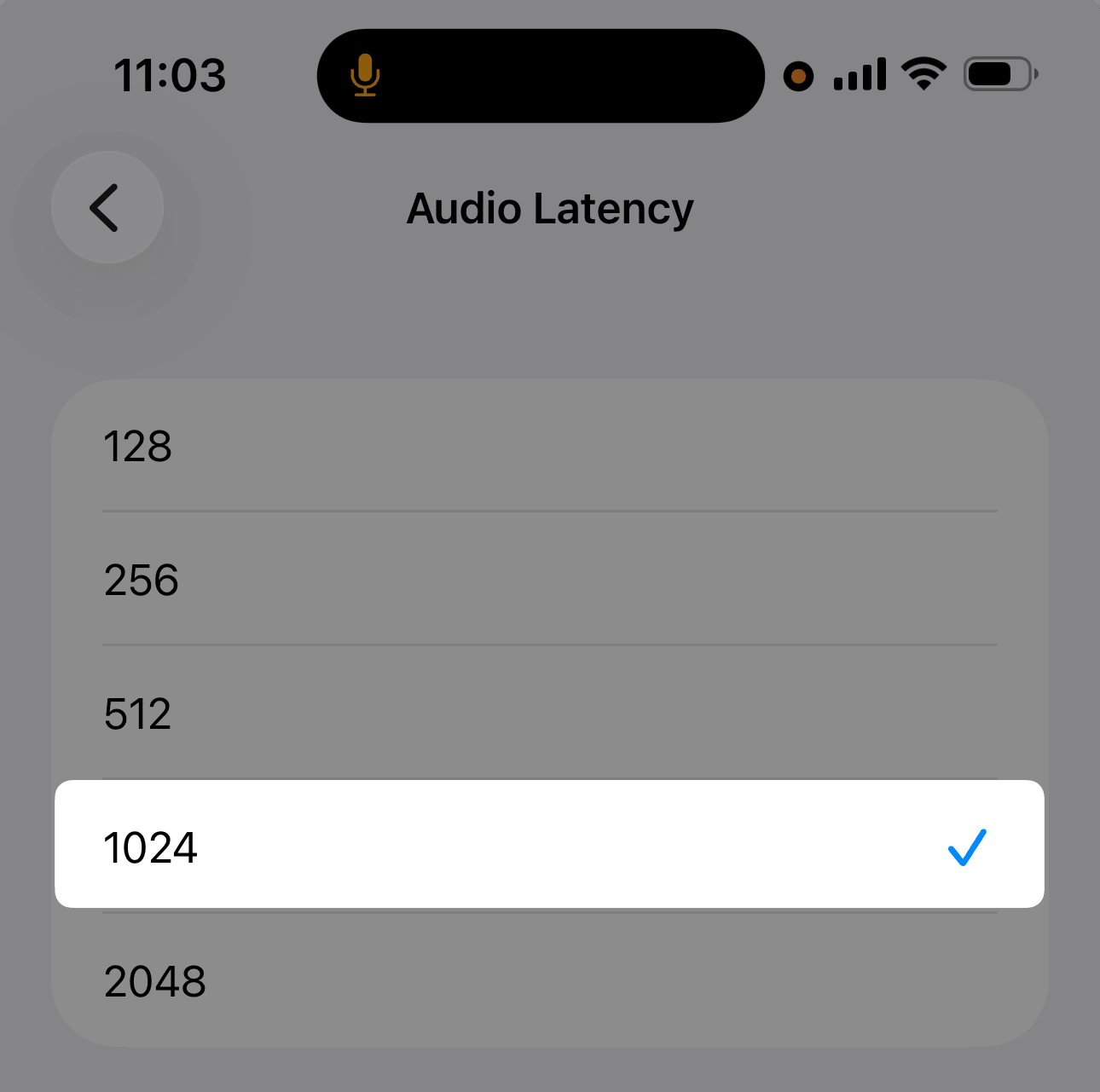Image resolution: width=1100 pixels, height=1092 pixels.
Task: Set audio latency to 512
Action: (550, 714)
